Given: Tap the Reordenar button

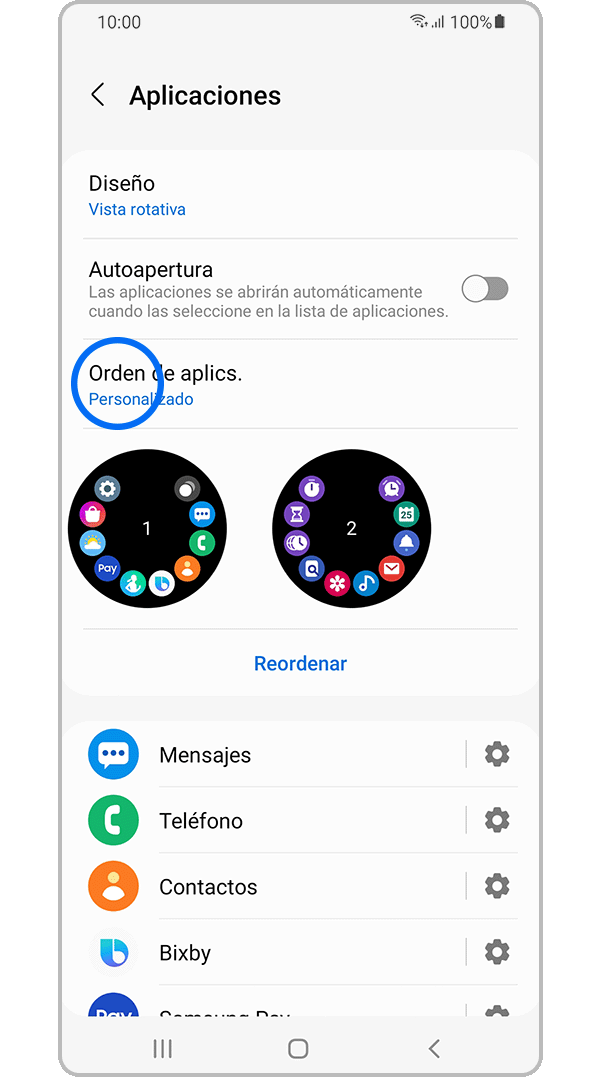Looking at the screenshot, I should (x=300, y=663).
